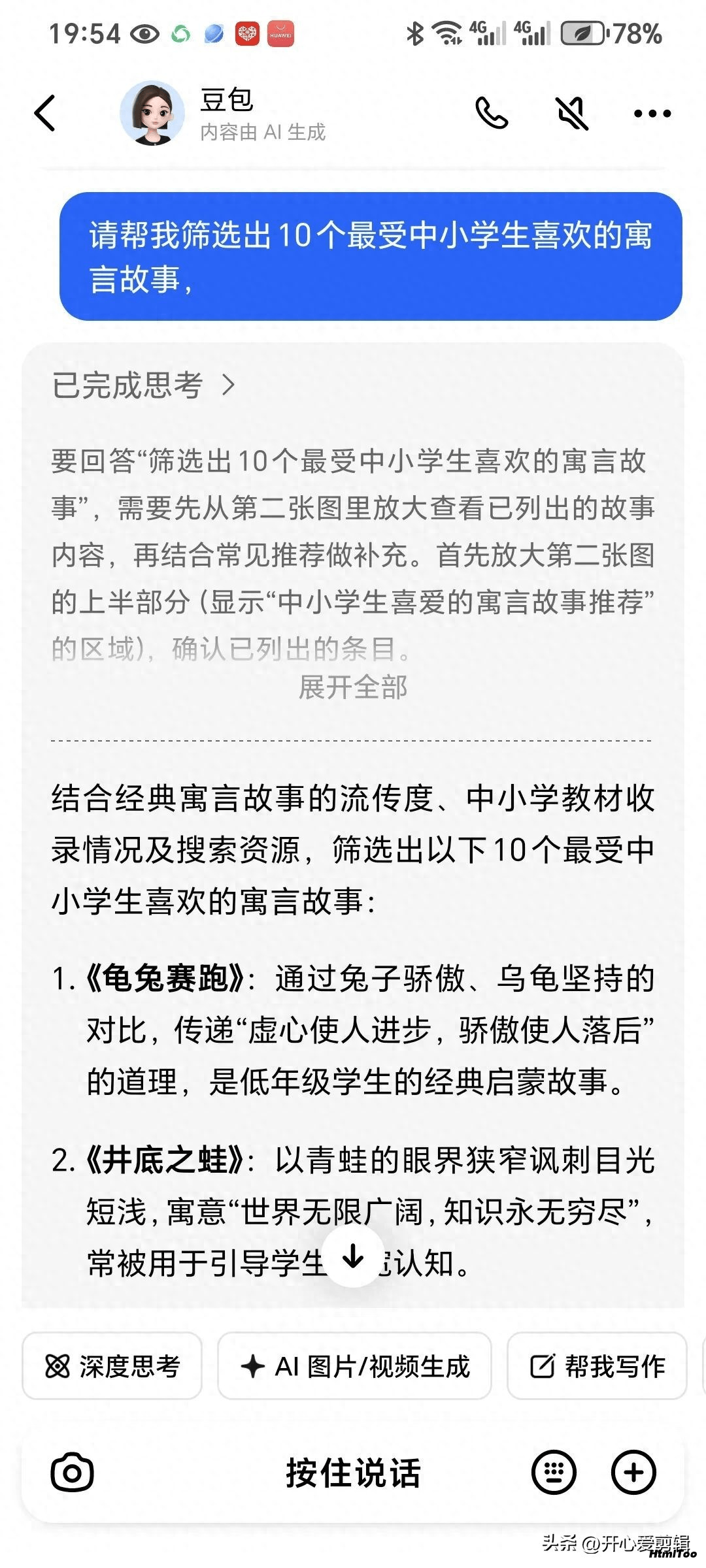Tap 展开全部 to show full thinking
This screenshot has width=706, height=1568.
[x=353, y=687]
